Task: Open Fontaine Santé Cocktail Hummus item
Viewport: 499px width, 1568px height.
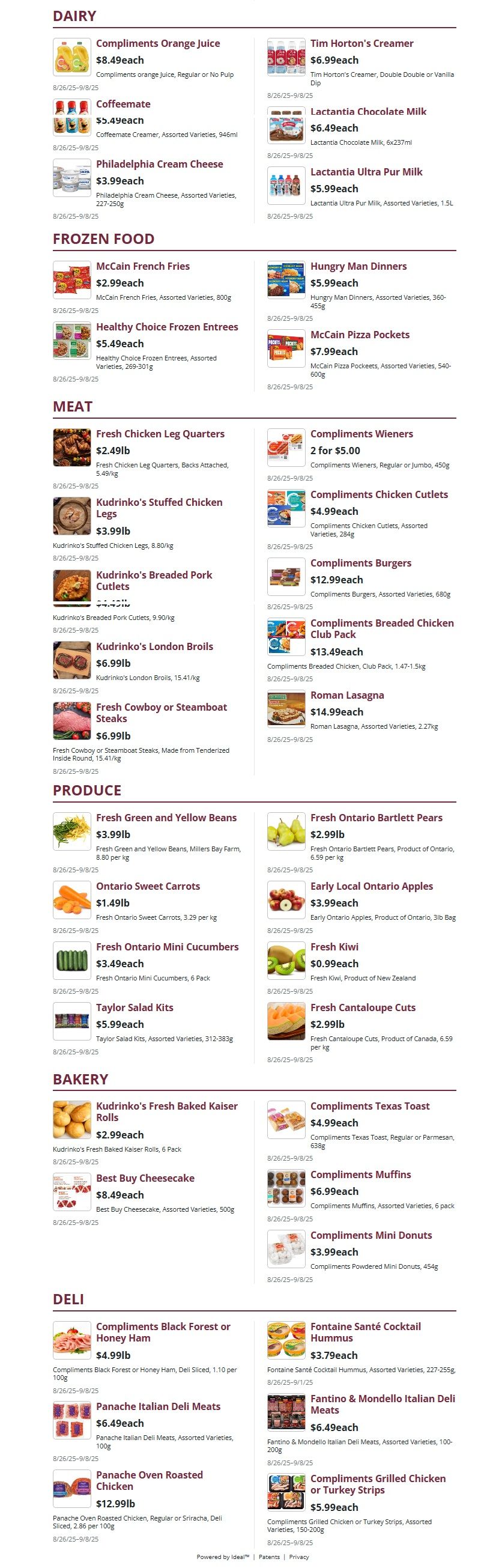Action: pyautogui.click(x=365, y=1332)
